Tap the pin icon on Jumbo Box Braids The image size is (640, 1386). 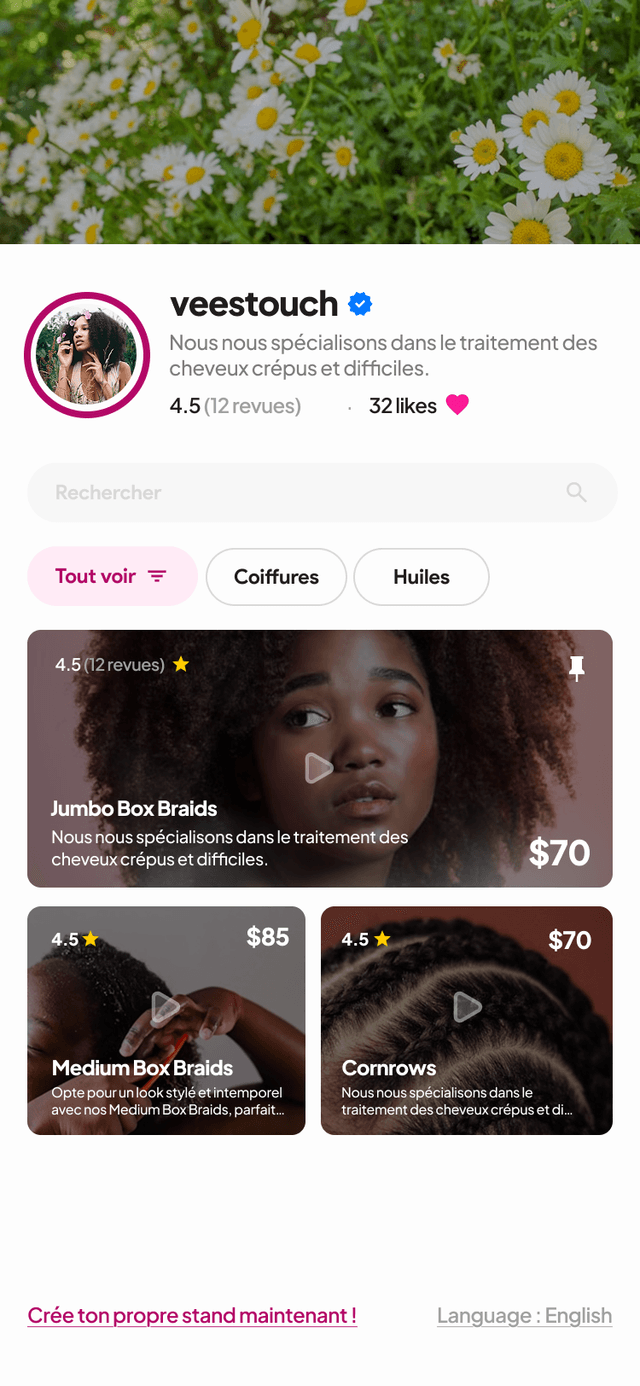click(576, 668)
